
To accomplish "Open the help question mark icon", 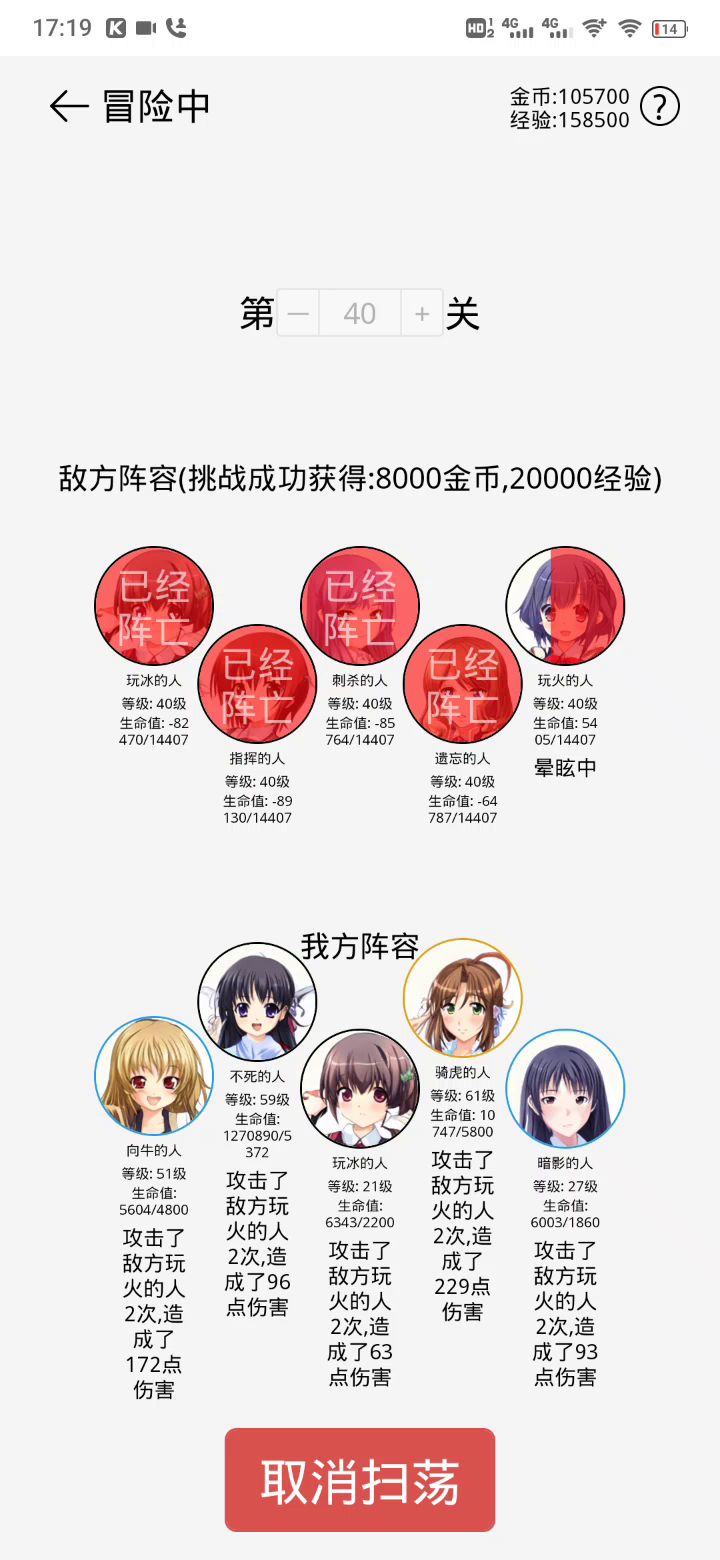I will 659,106.
